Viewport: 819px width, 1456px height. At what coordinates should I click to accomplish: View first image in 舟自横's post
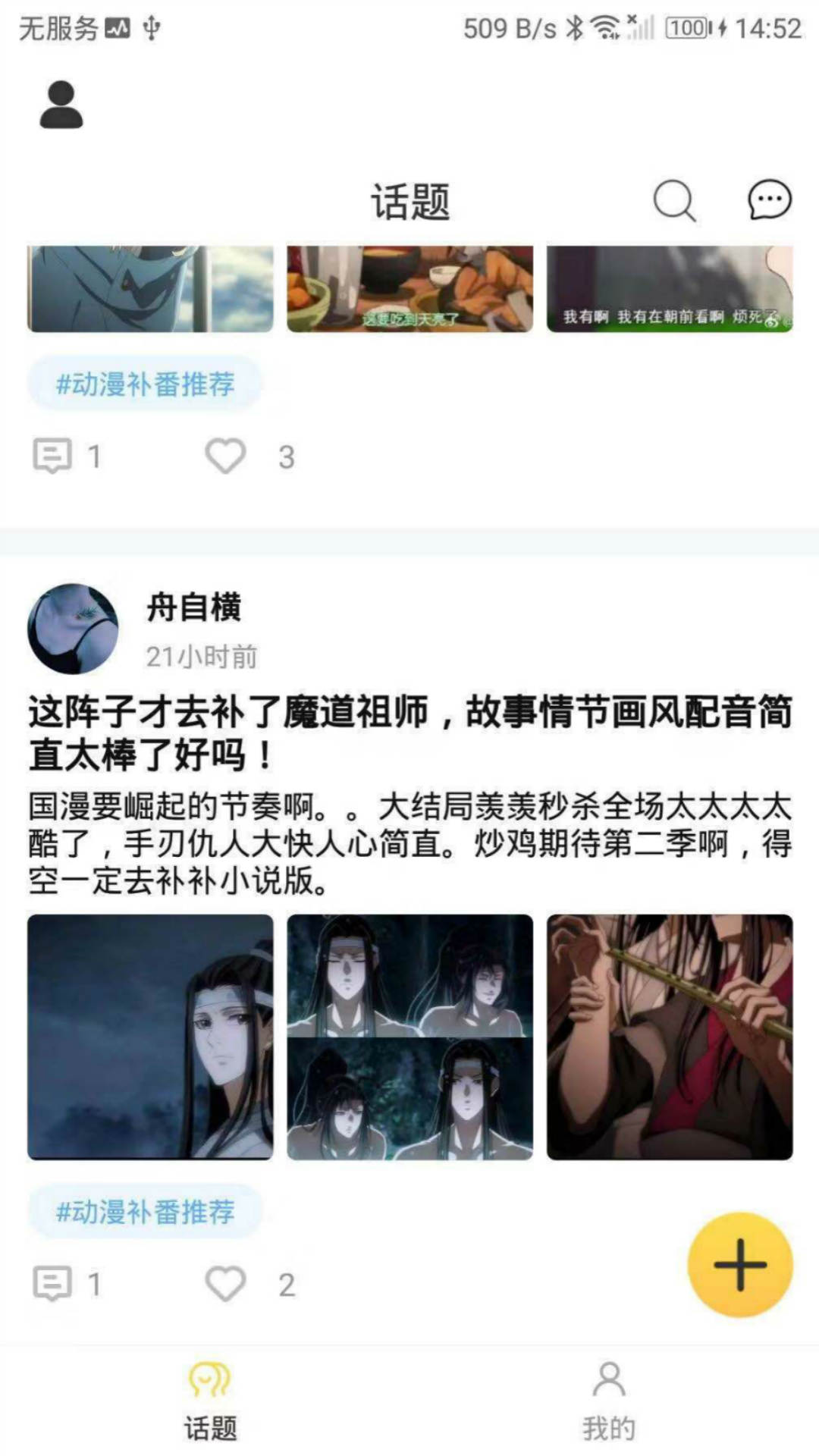point(150,1037)
